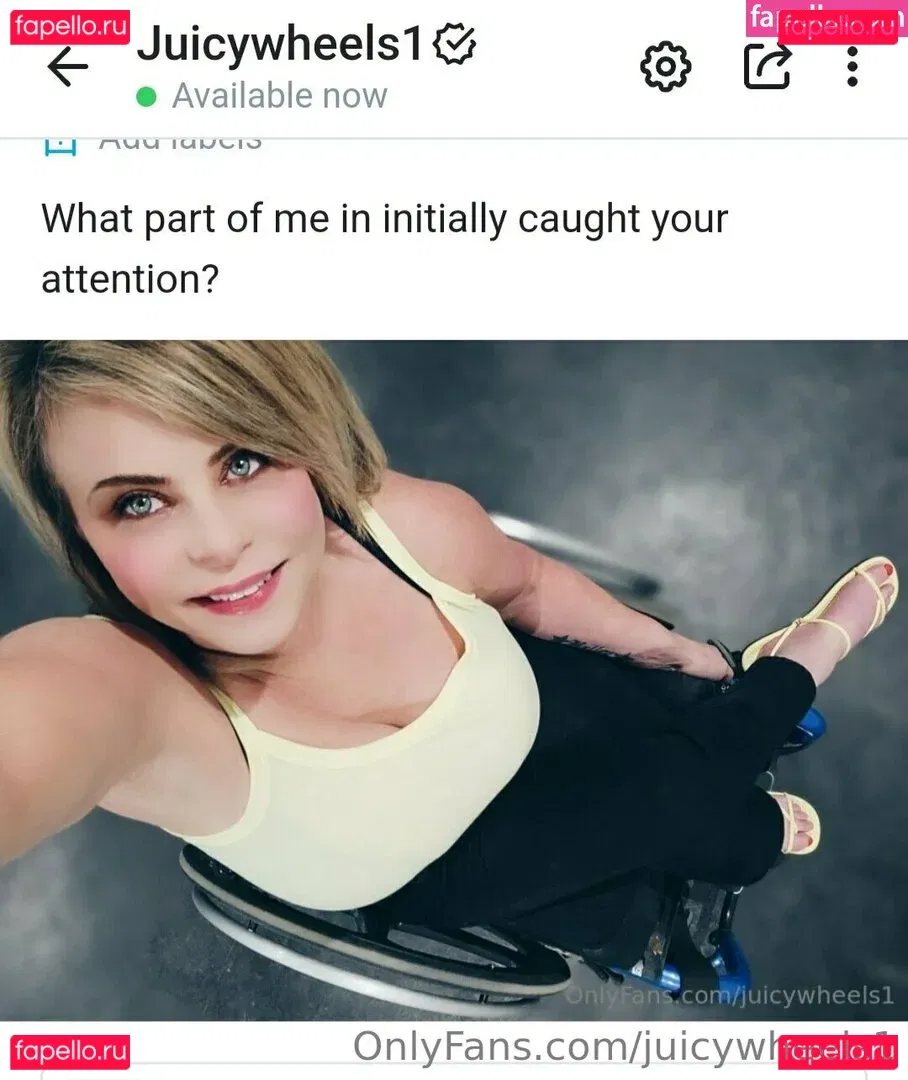Screen dimensions: 908x1080
Task: Share this profile
Action: point(768,67)
